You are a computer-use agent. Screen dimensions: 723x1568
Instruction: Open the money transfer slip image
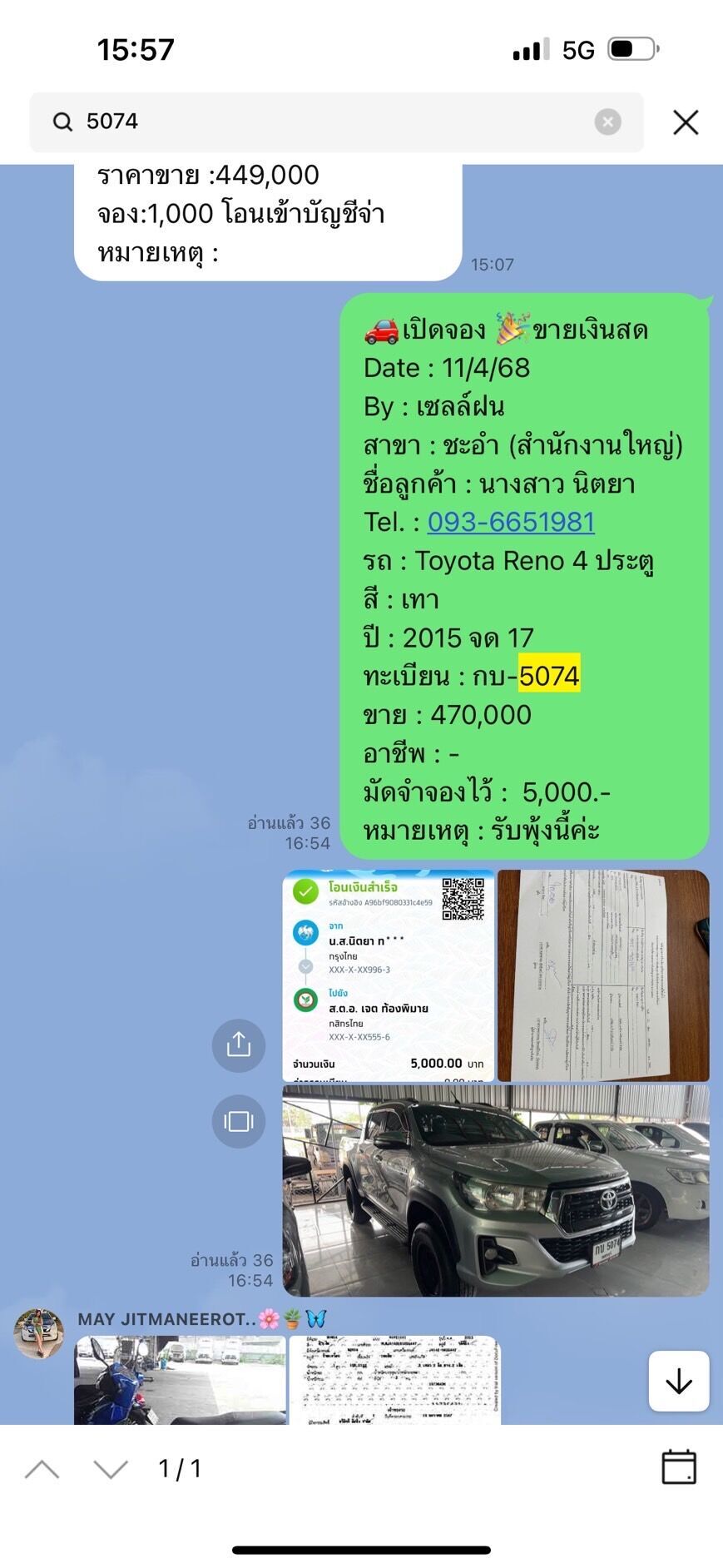389,975
